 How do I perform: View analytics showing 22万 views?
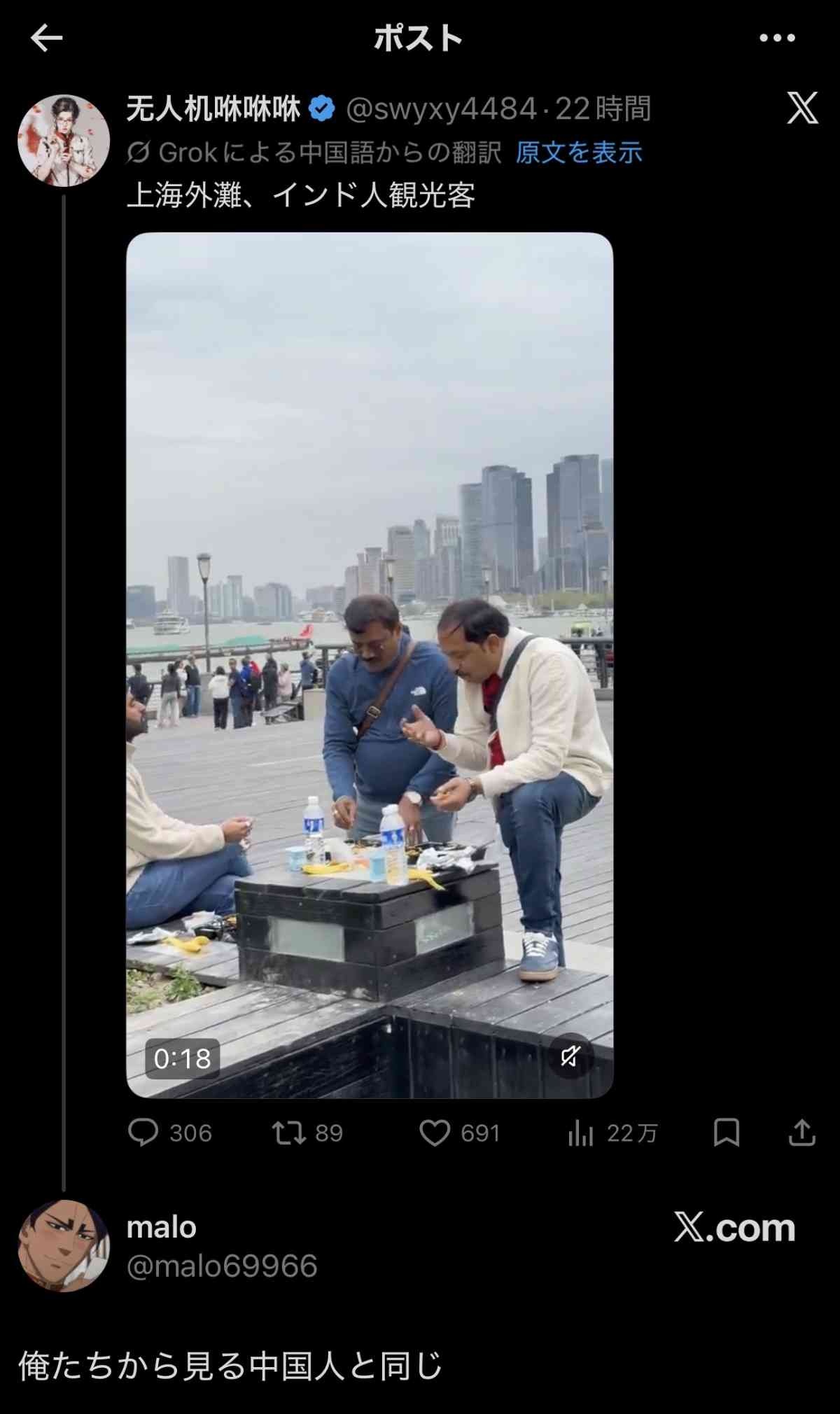click(581, 1133)
